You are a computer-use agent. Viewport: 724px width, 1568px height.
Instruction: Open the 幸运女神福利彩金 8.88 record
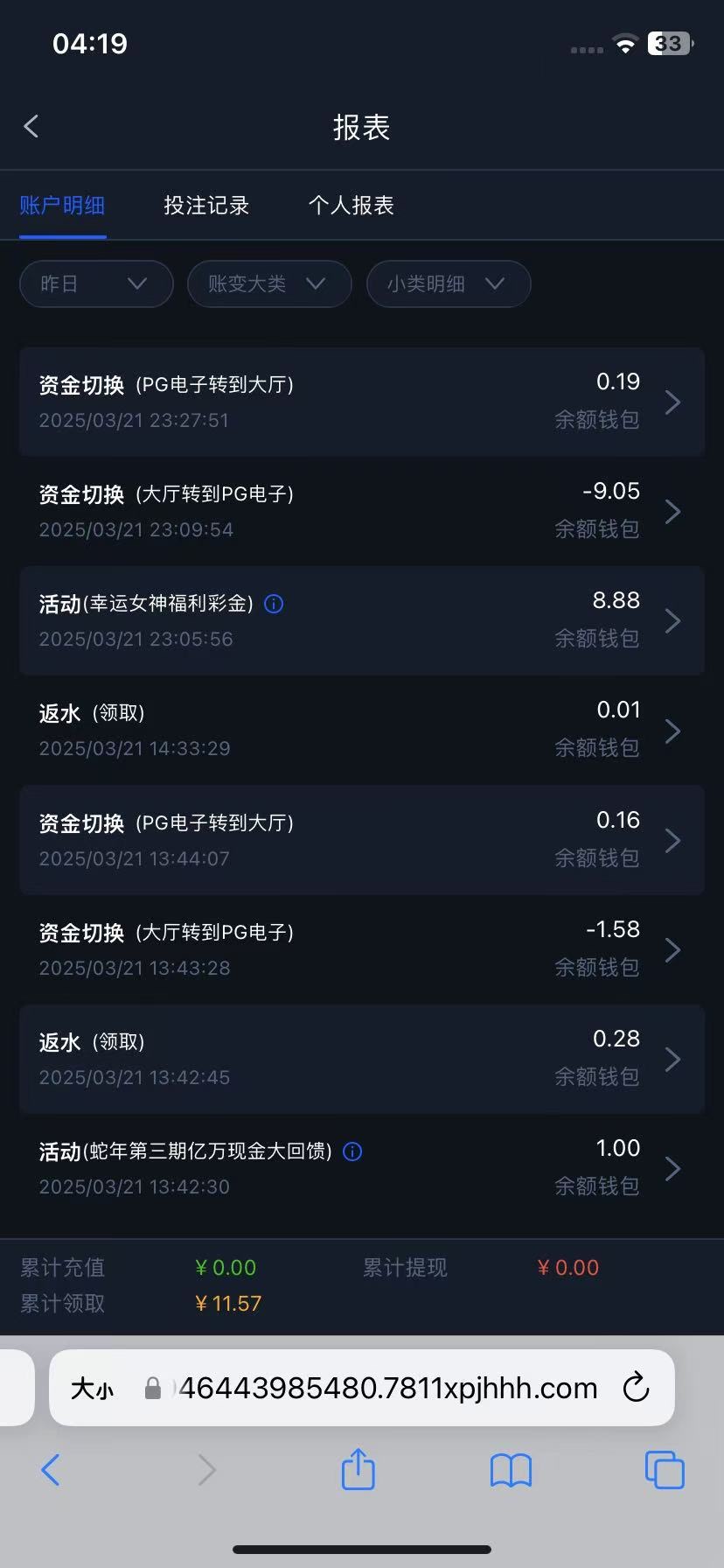tap(362, 620)
